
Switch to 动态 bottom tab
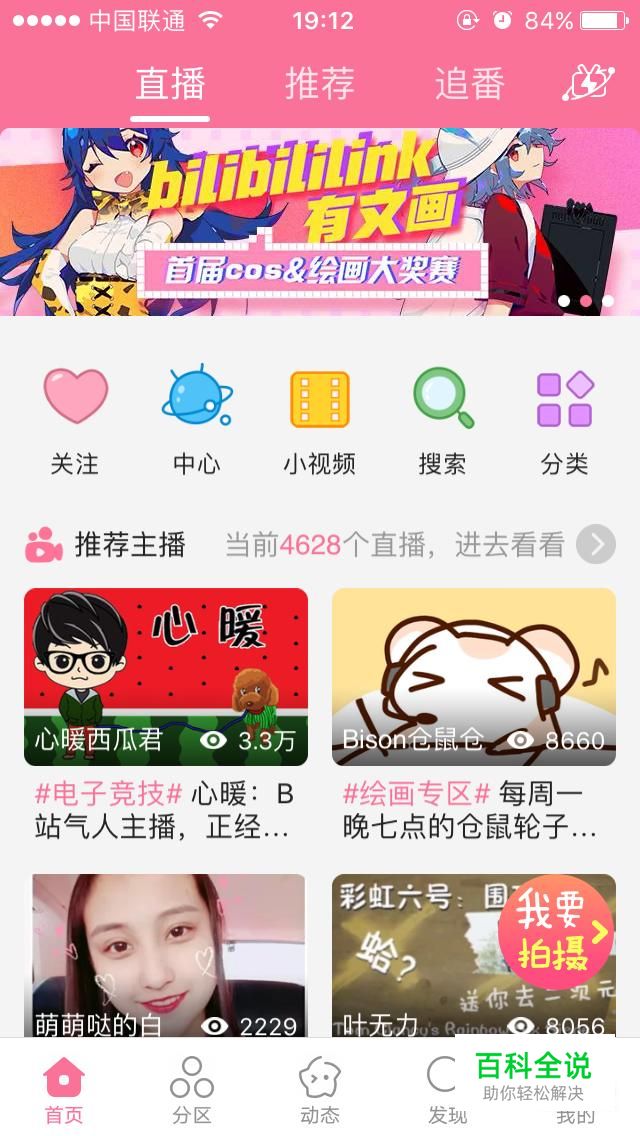[320, 1089]
